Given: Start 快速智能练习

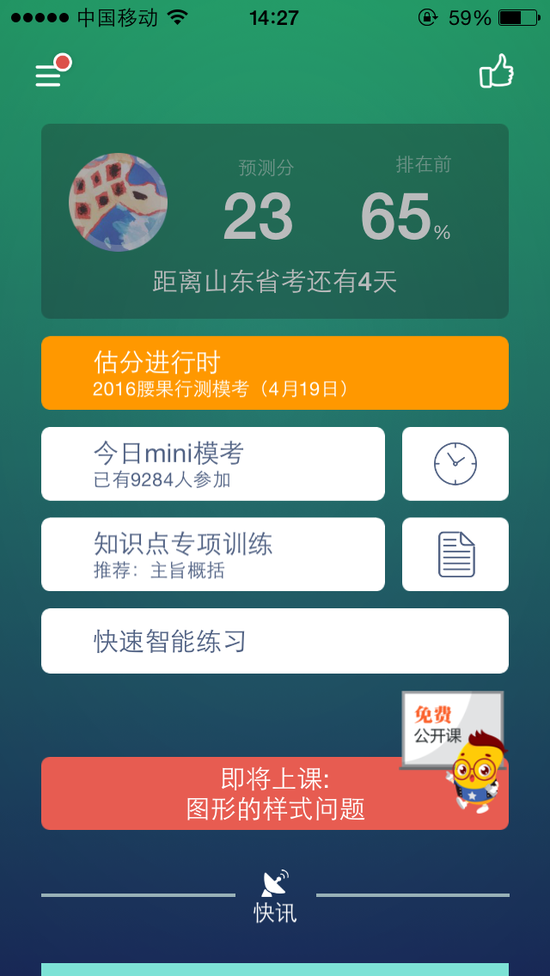Looking at the screenshot, I should pyautogui.click(x=275, y=640).
